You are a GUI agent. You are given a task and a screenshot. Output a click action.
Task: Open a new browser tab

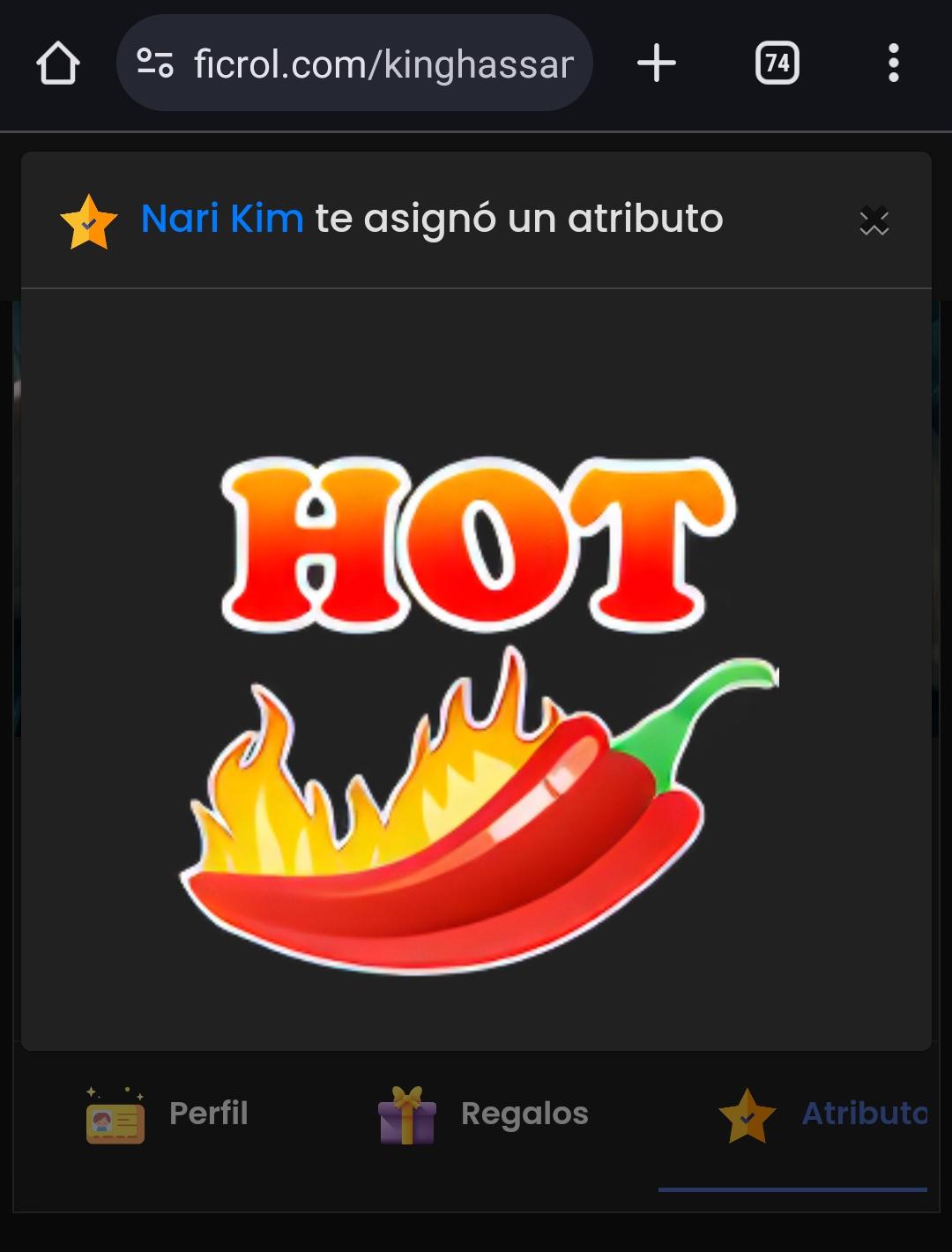[x=656, y=64]
